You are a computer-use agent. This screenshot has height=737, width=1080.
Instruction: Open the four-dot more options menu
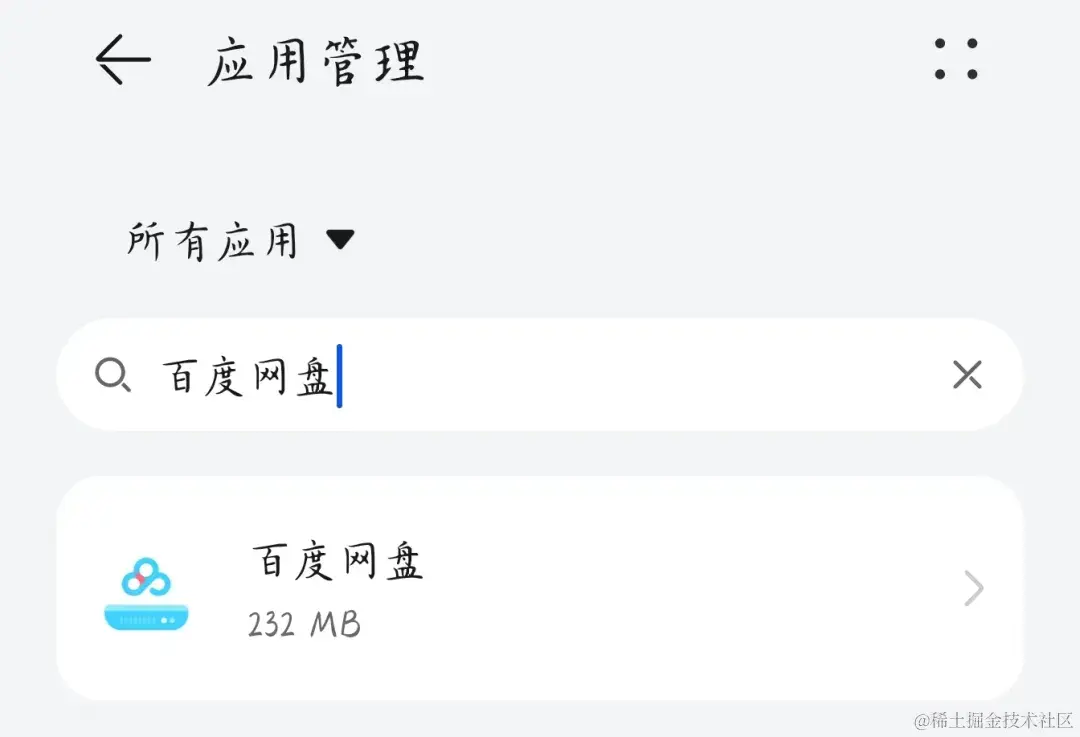pos(956,60)
